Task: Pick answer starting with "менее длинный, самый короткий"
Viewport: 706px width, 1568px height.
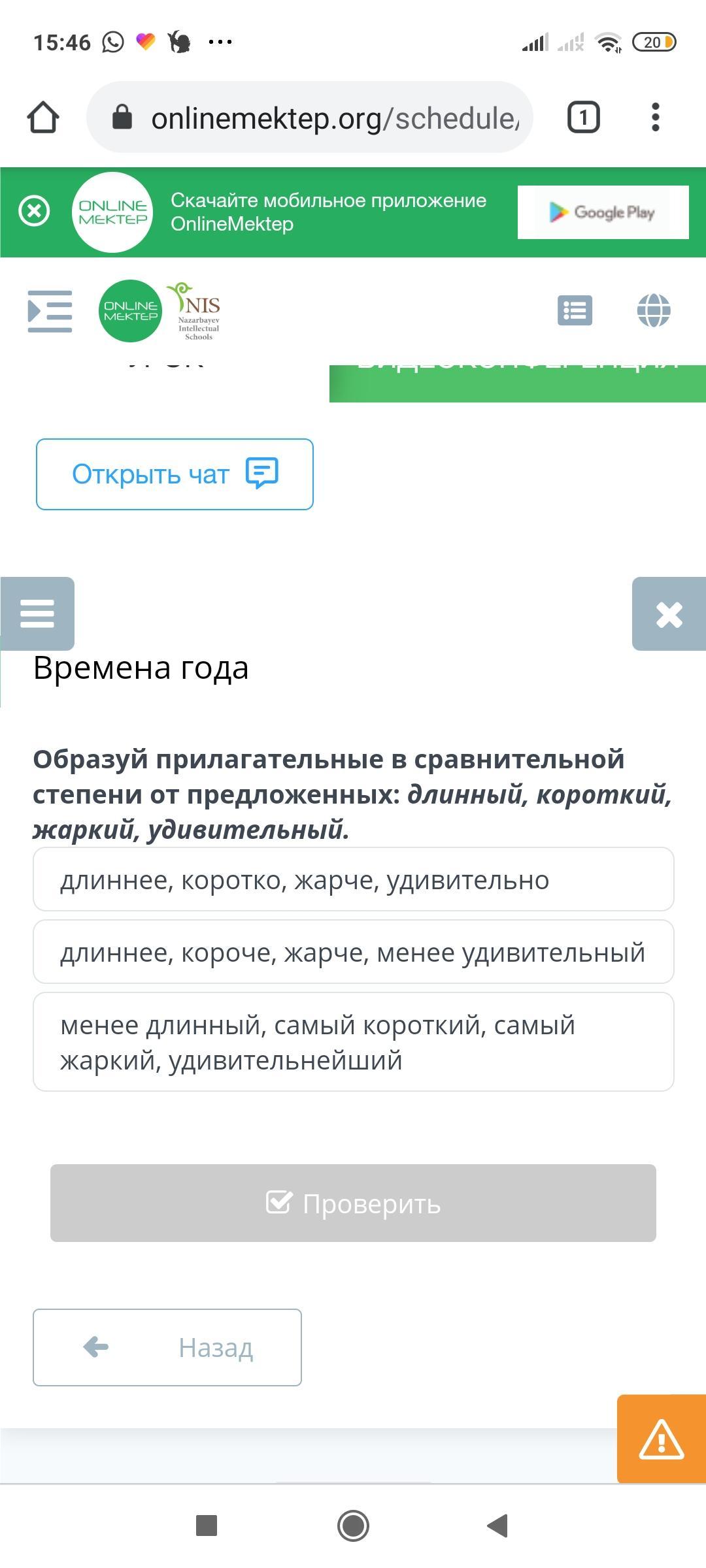Action: pos(354,1042)
